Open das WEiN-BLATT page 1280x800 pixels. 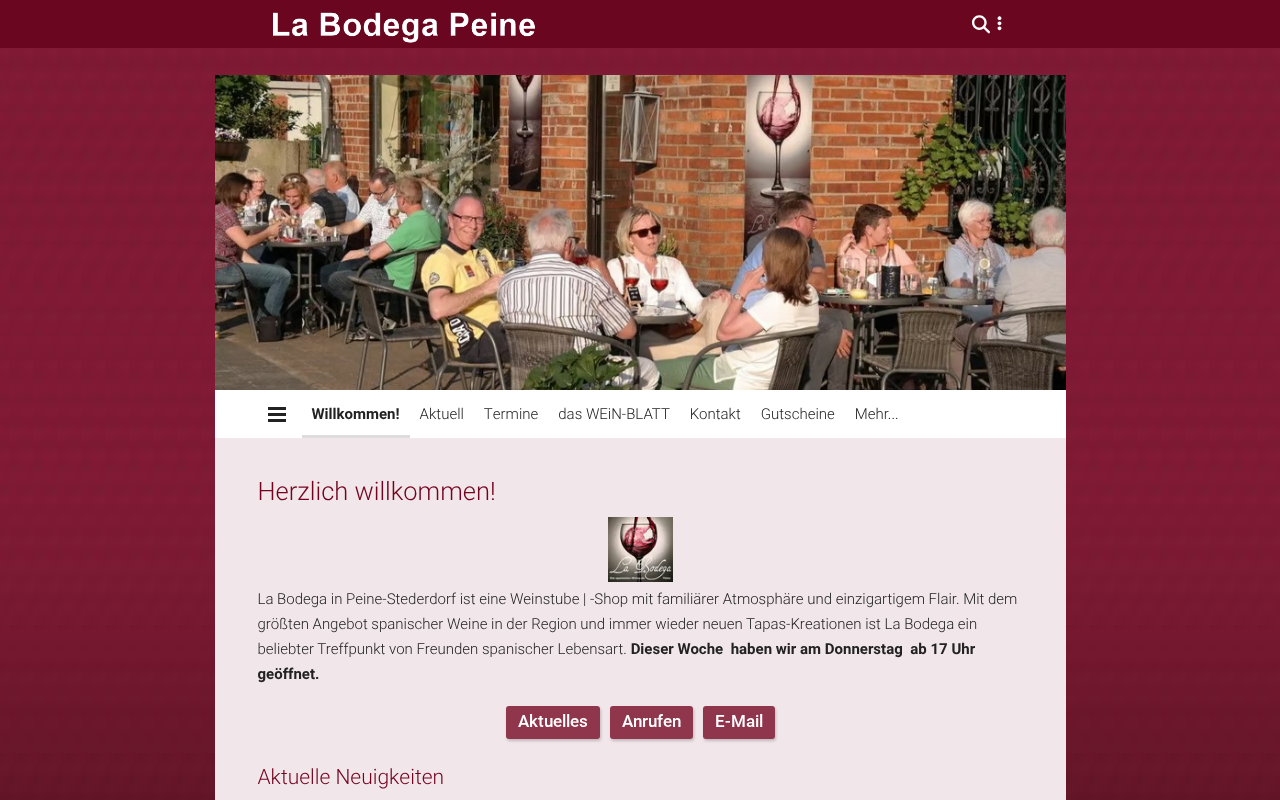click(614, 414)
